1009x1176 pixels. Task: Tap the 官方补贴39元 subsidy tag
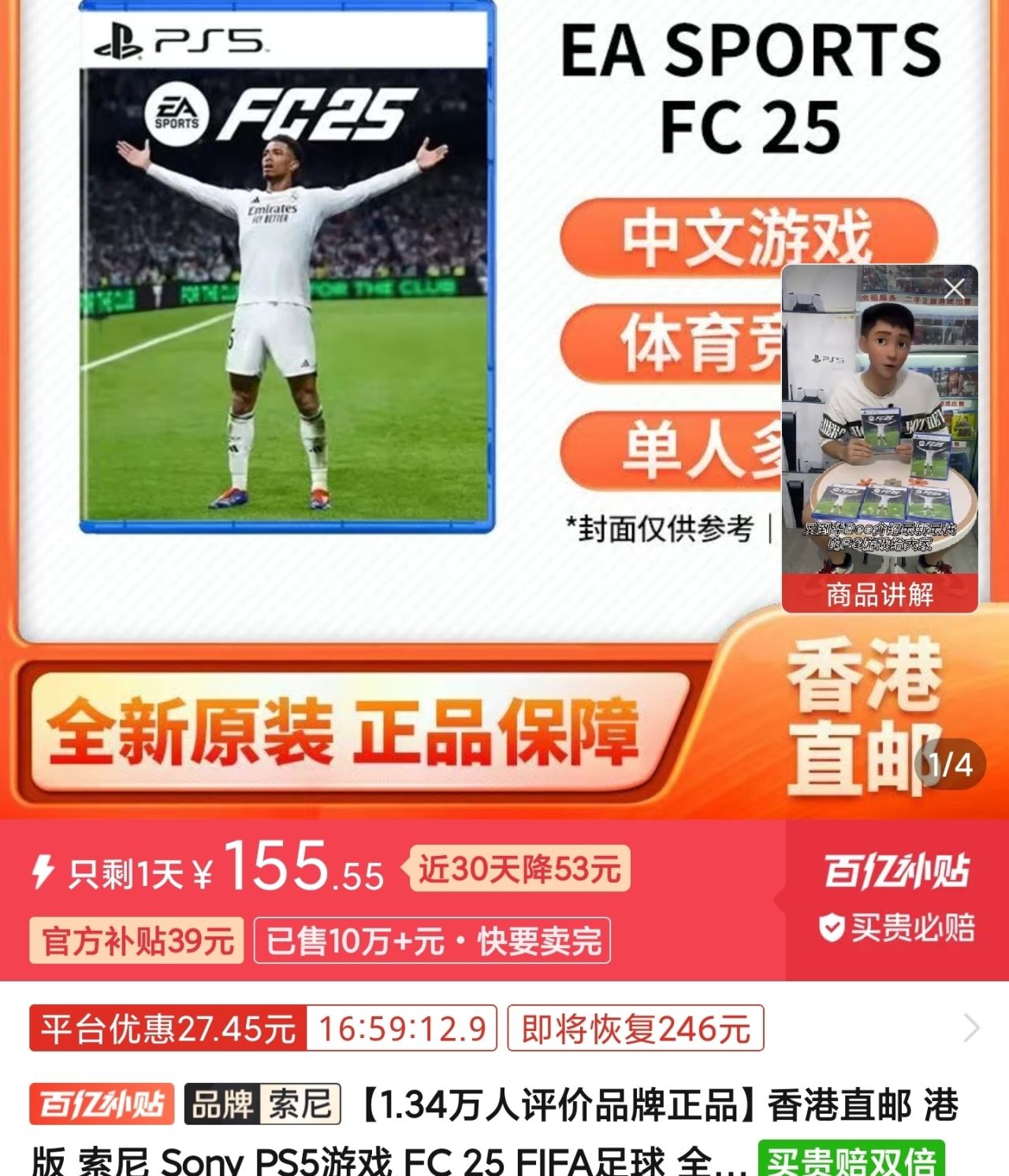(137, 941)
